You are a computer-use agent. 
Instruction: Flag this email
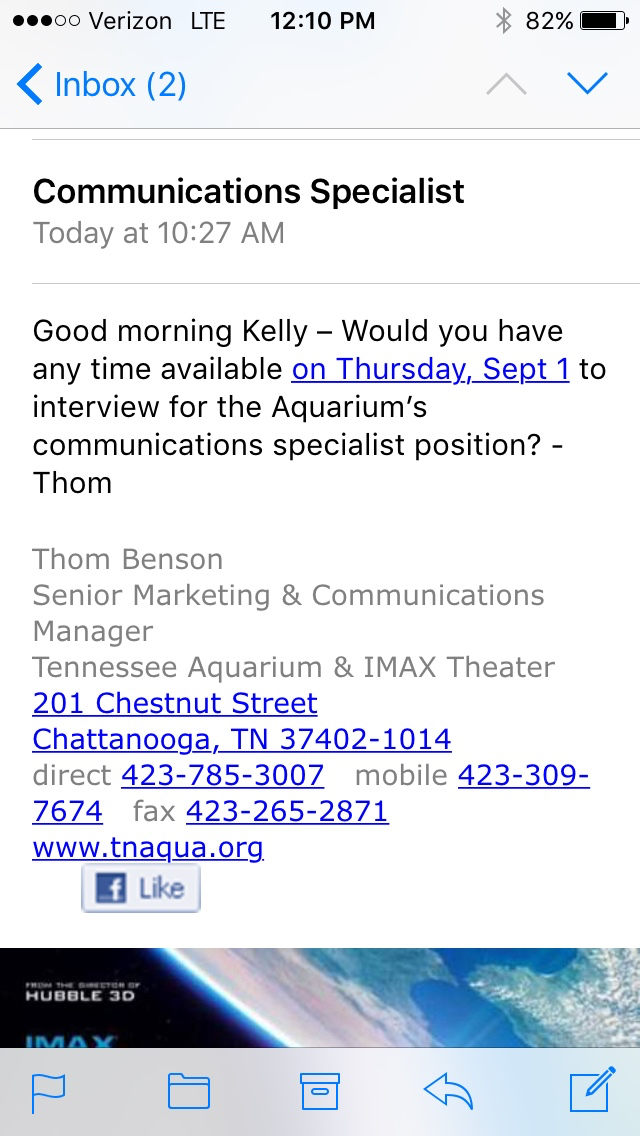(x=48, y=1092)
